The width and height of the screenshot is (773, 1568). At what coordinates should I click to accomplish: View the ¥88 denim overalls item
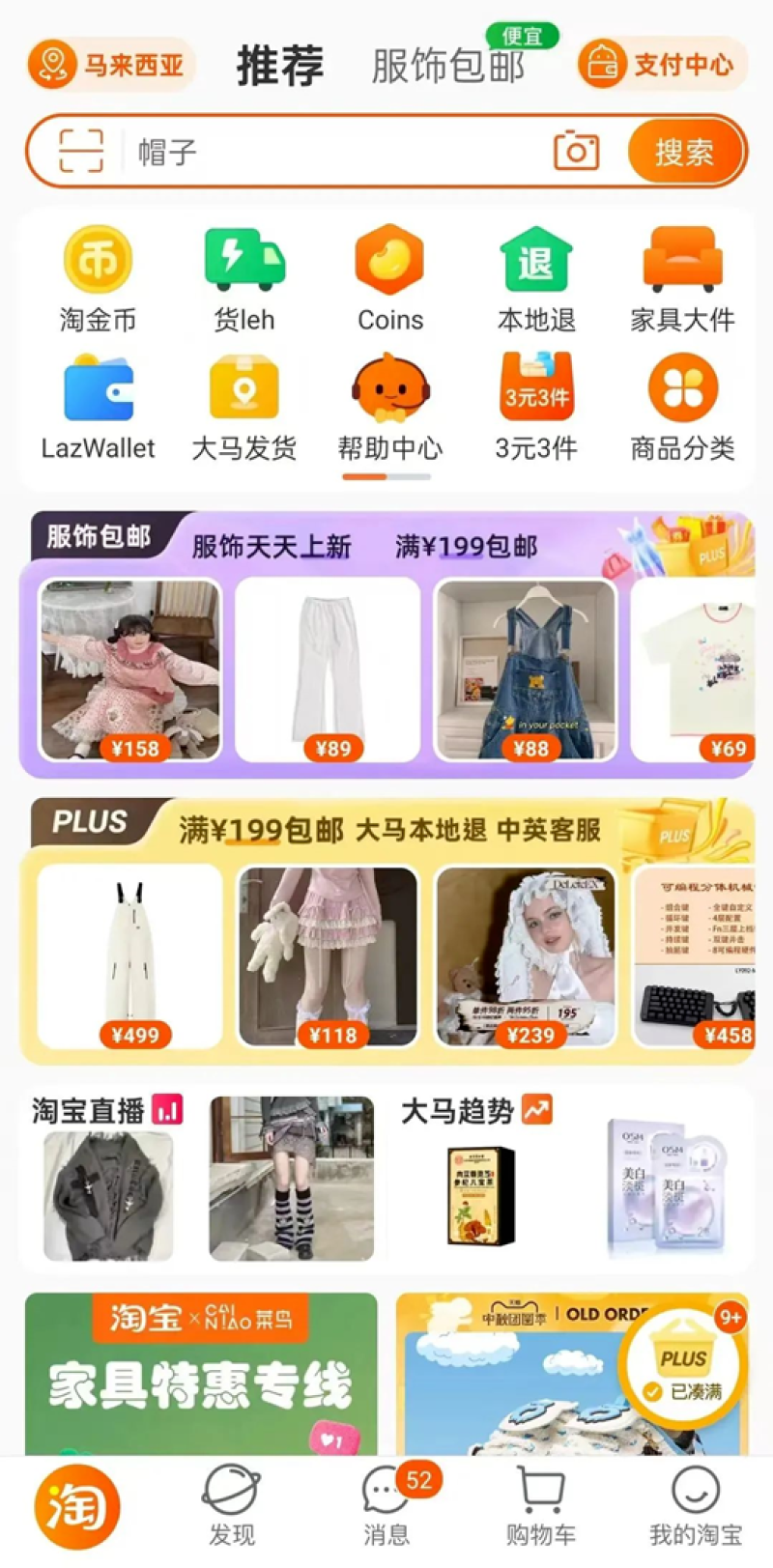(x=526, y=669)
